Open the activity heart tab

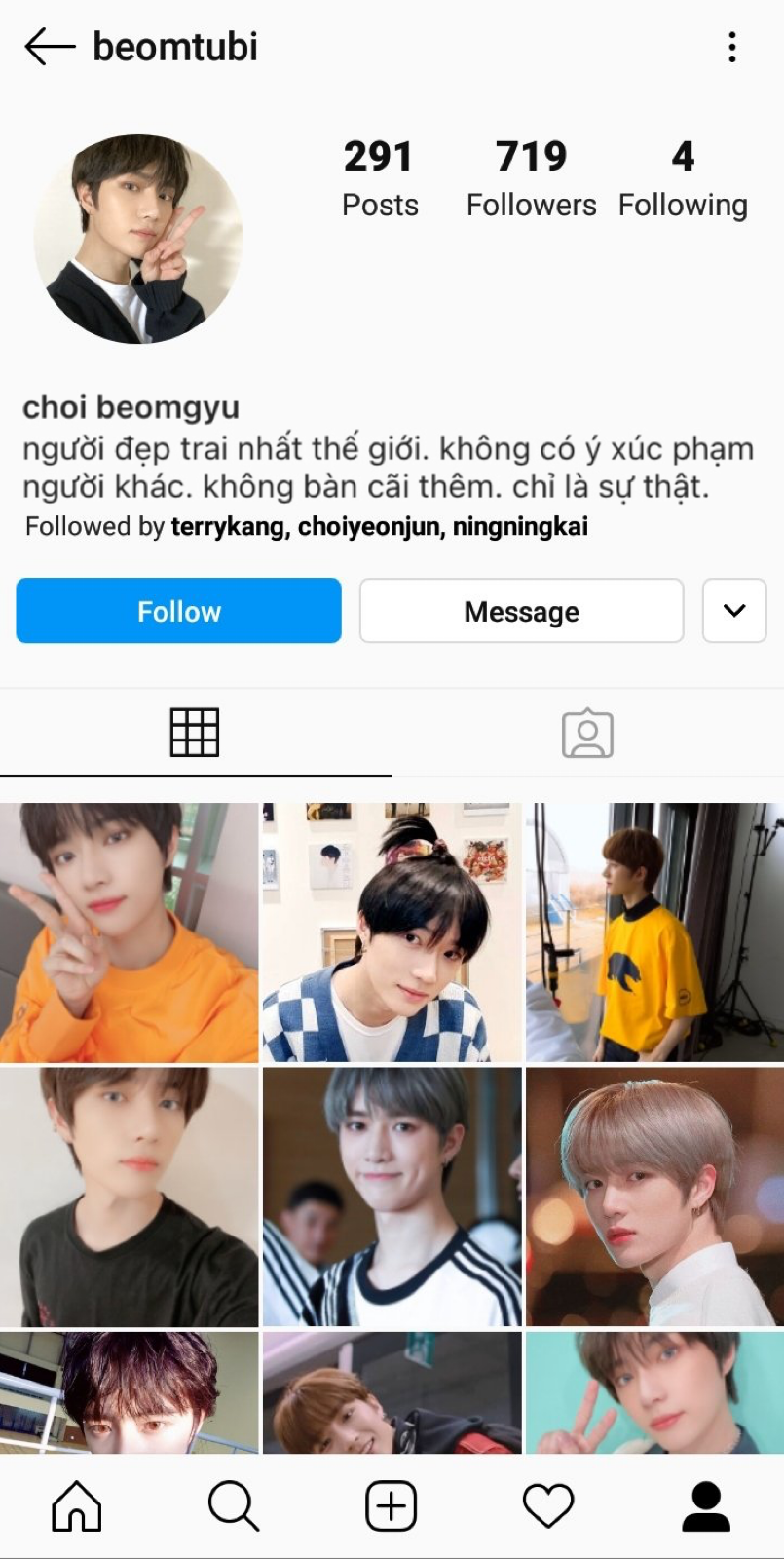pos(548,1506)
